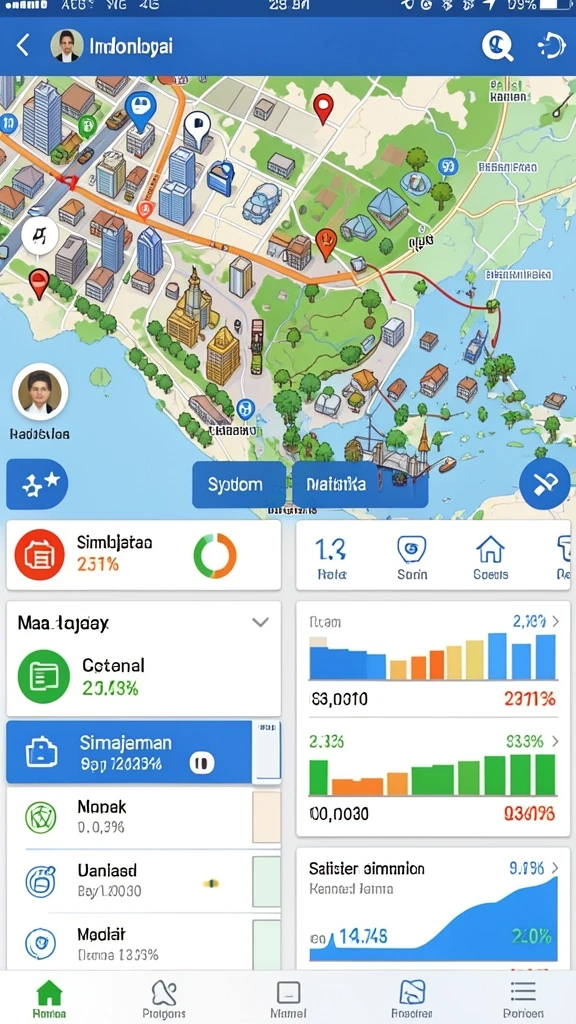Open the Uanlasd list row

click(x=144, y=880)
